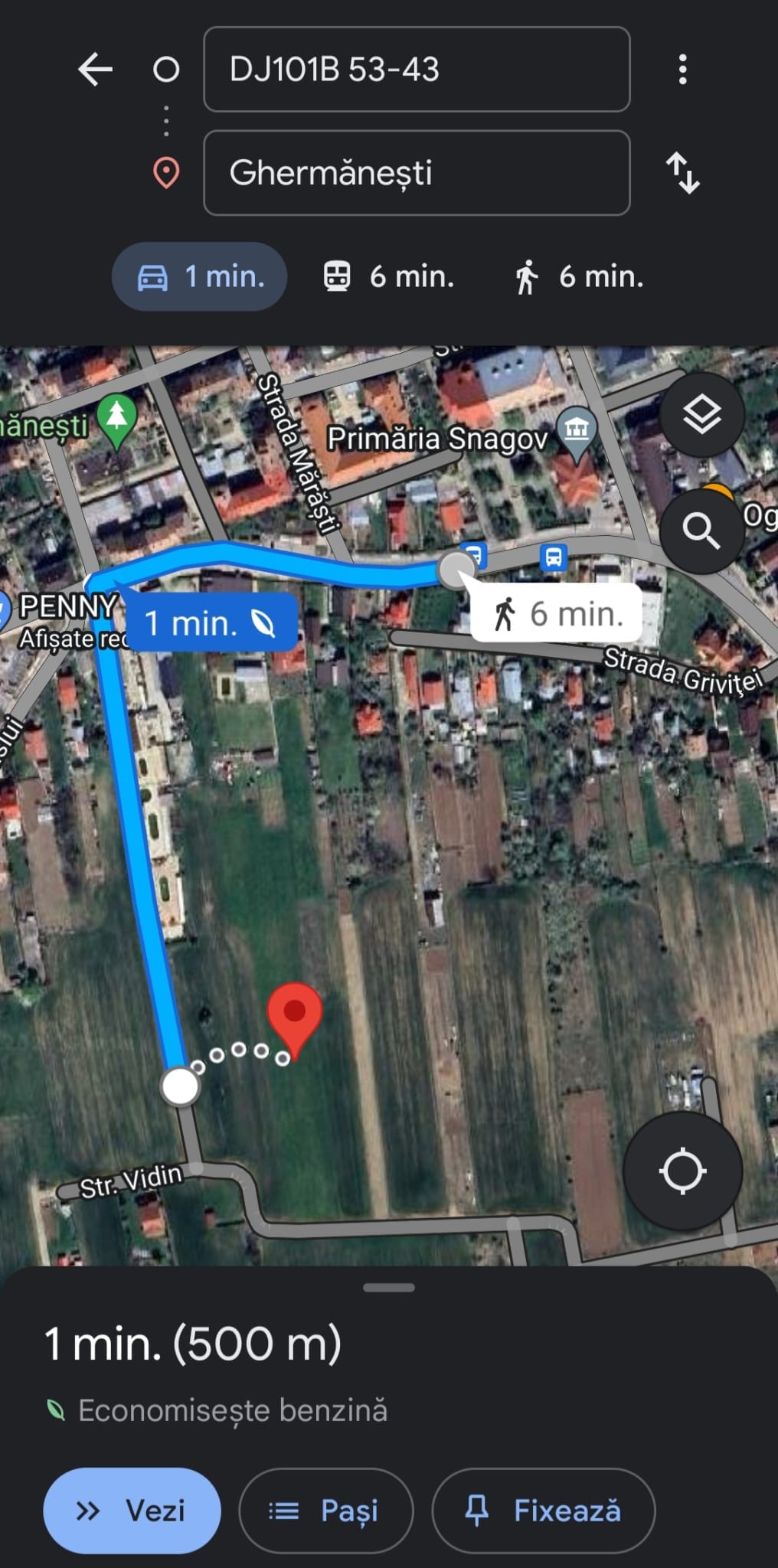Expand the route details sheet handle

pyautogui.click(x=389, y=1288)
